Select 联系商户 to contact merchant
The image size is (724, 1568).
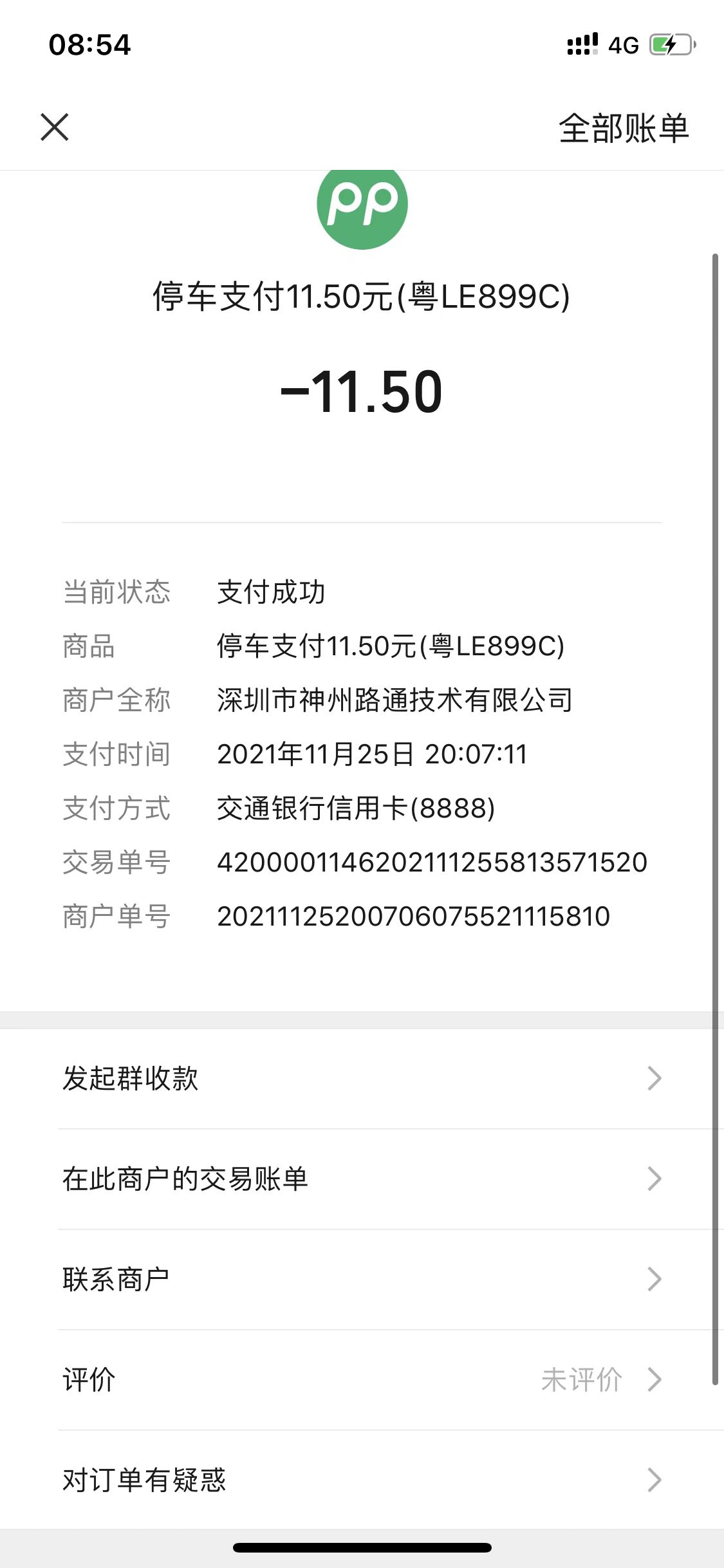point(362,1280)
